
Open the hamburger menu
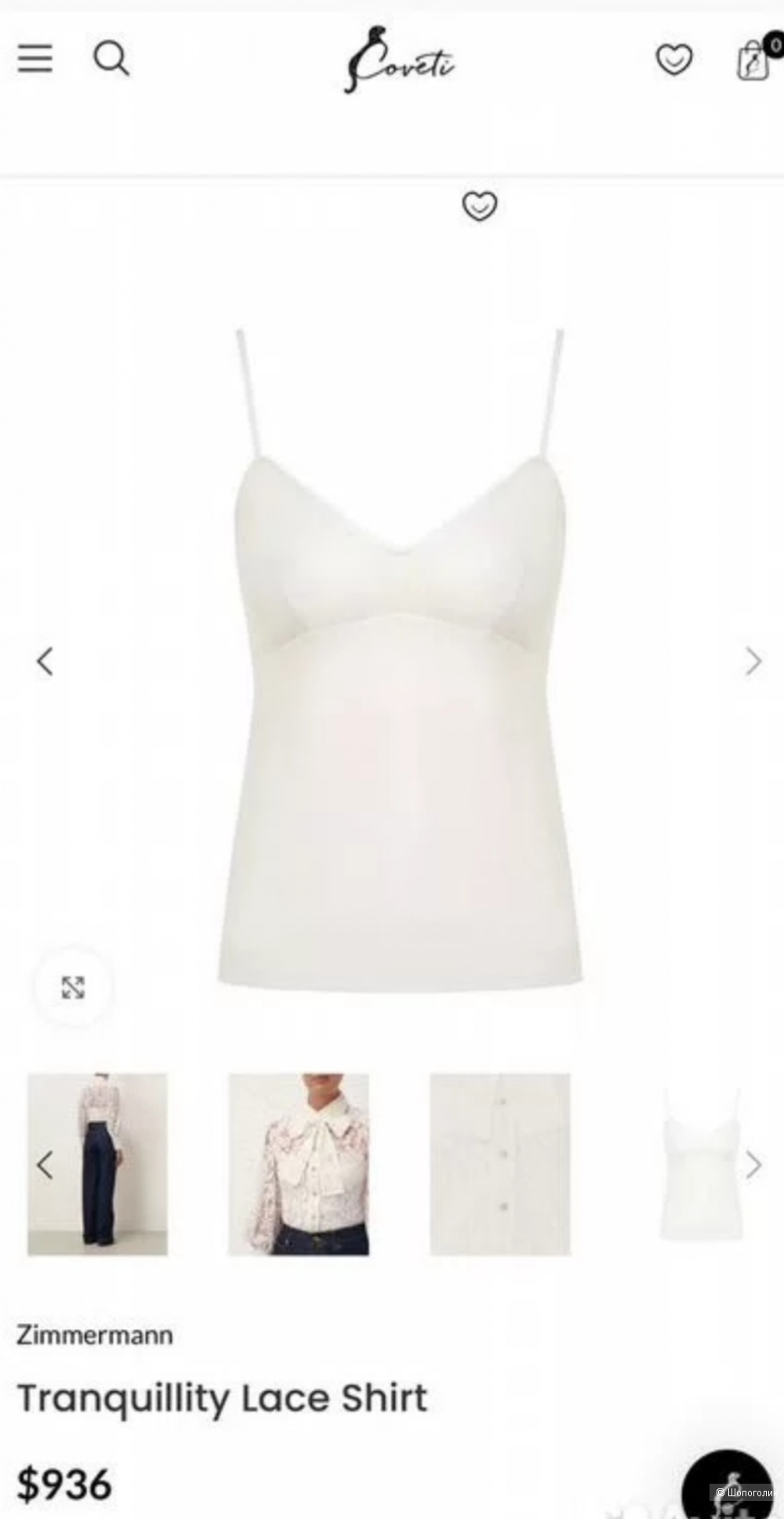35,58
